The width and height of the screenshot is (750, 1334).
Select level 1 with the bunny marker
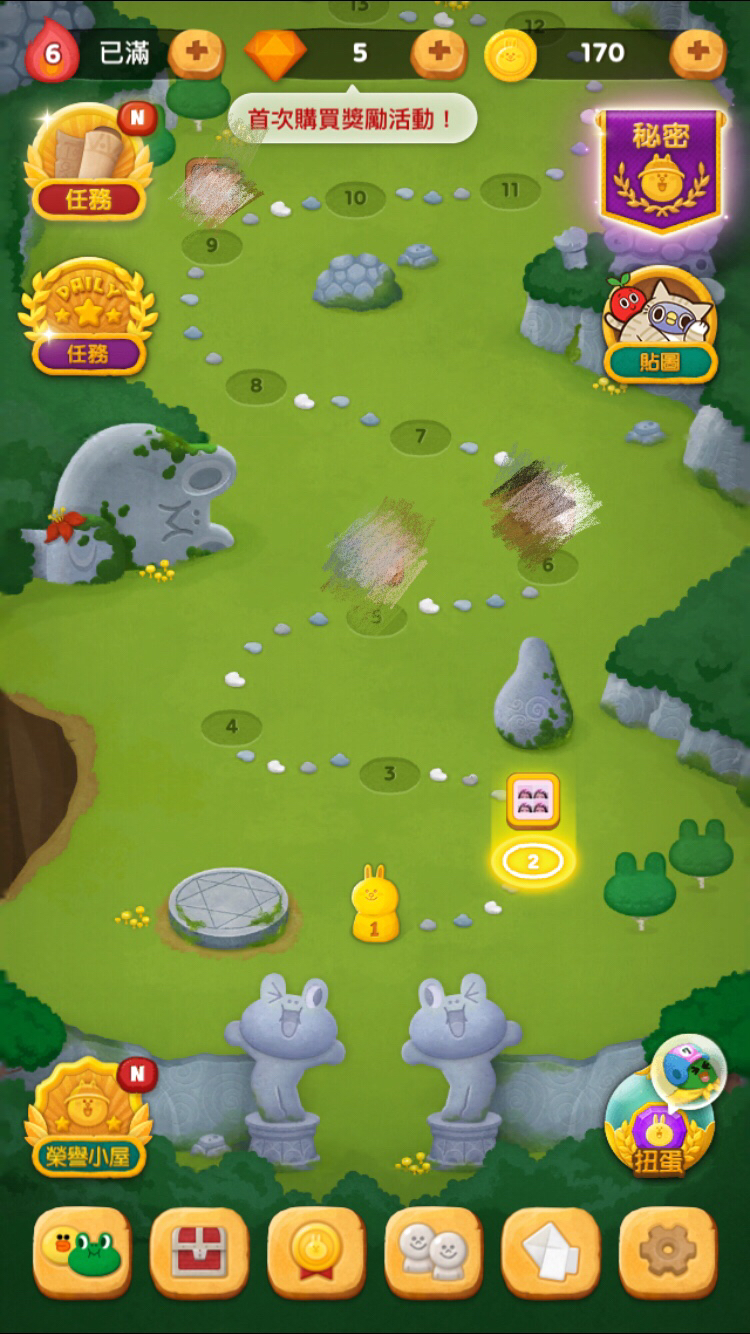[x=375, y=905]
